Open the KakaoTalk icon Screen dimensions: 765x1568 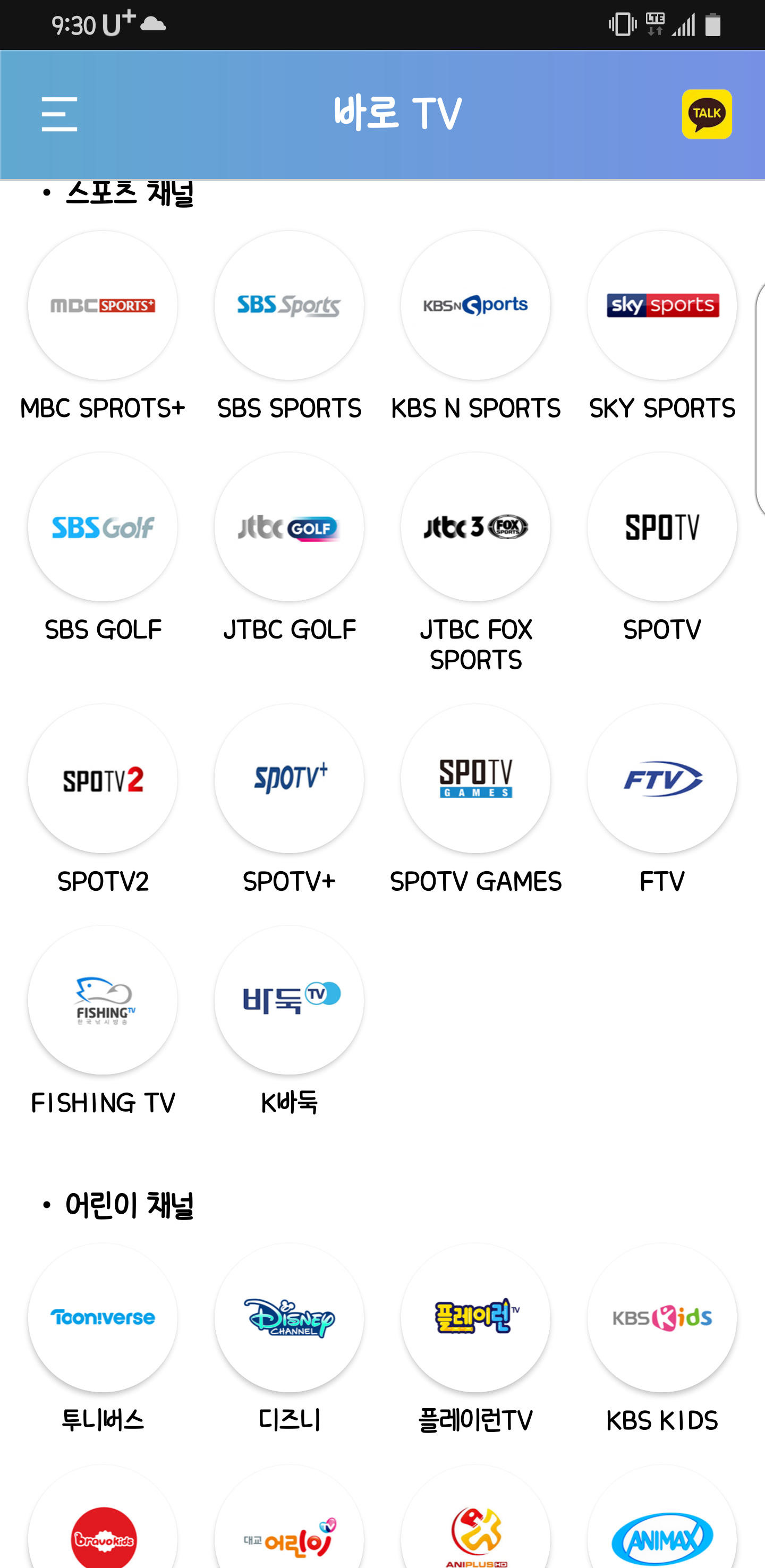pos(707,114)
